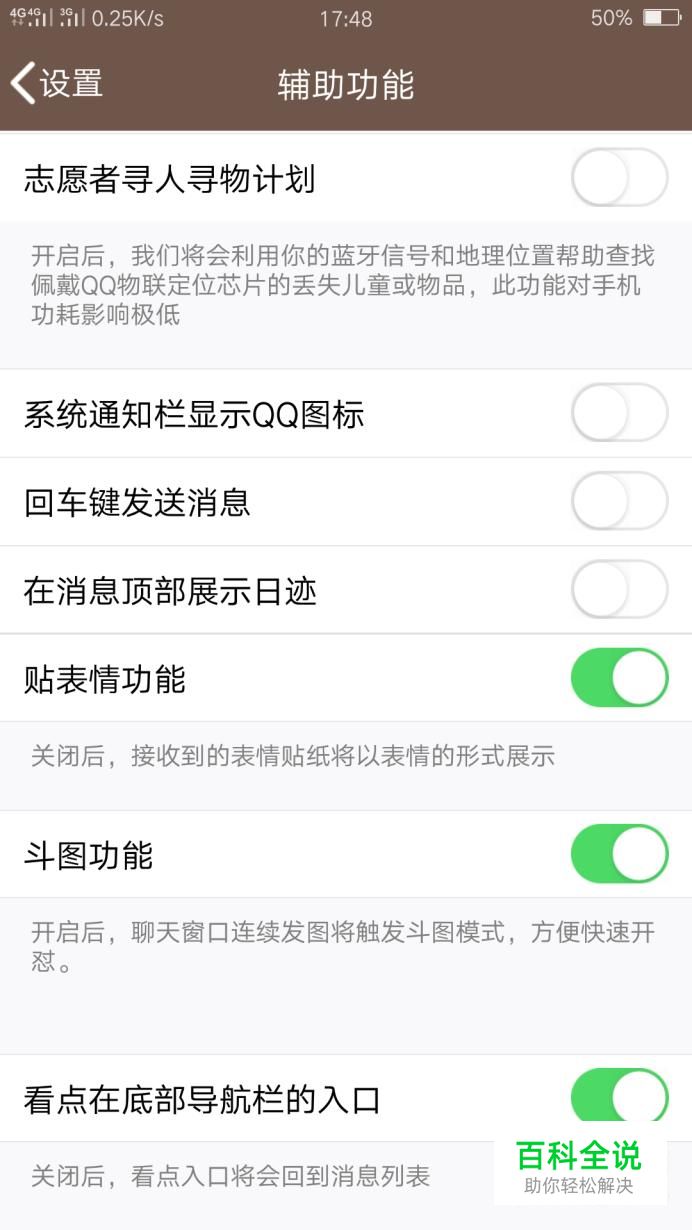Enable the 志愿者寻人寻物计划 switch

click(619, 178)
